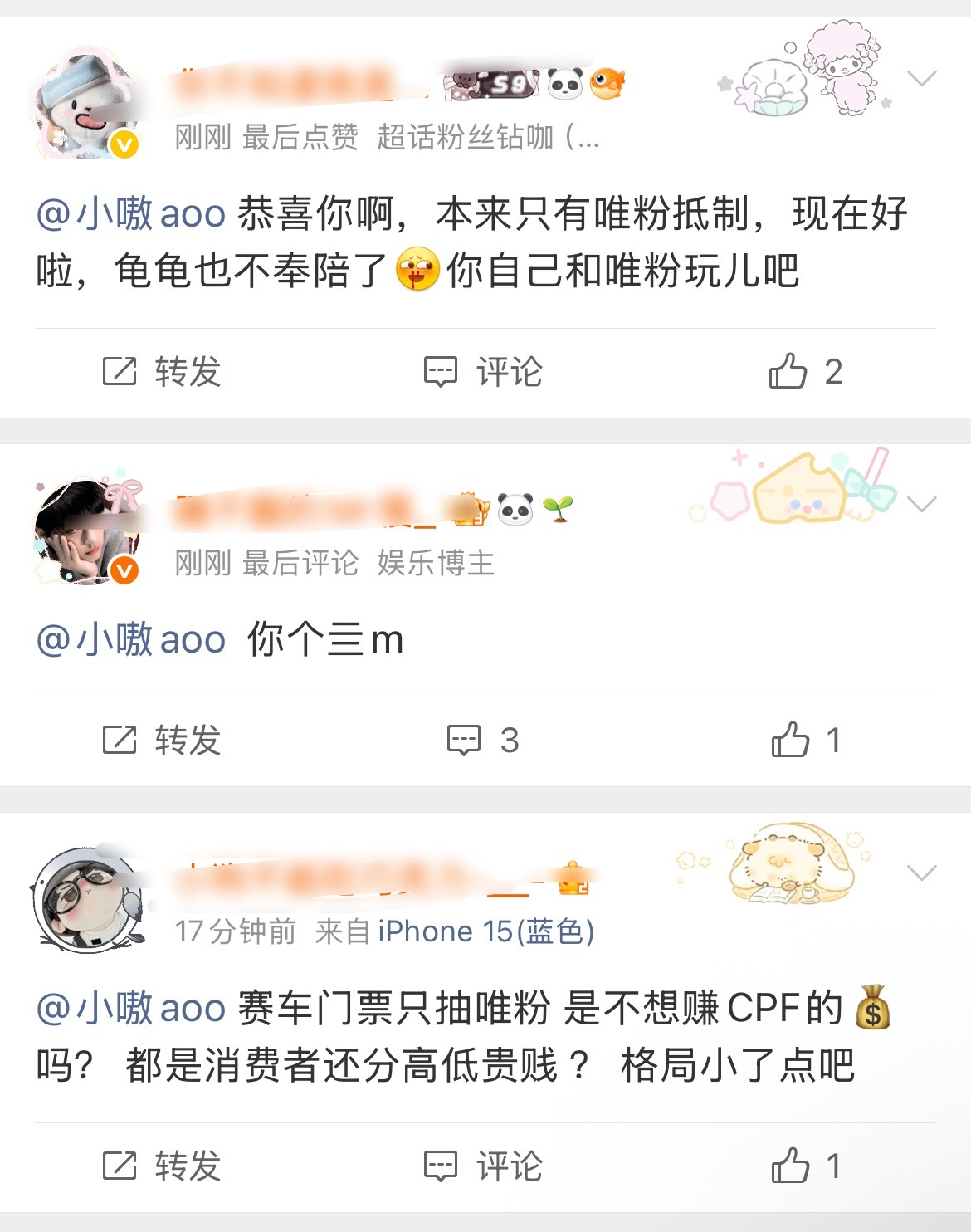Click the orange V verification badge on first avatar
This screenshot has width=971, height=1232.
123,143
